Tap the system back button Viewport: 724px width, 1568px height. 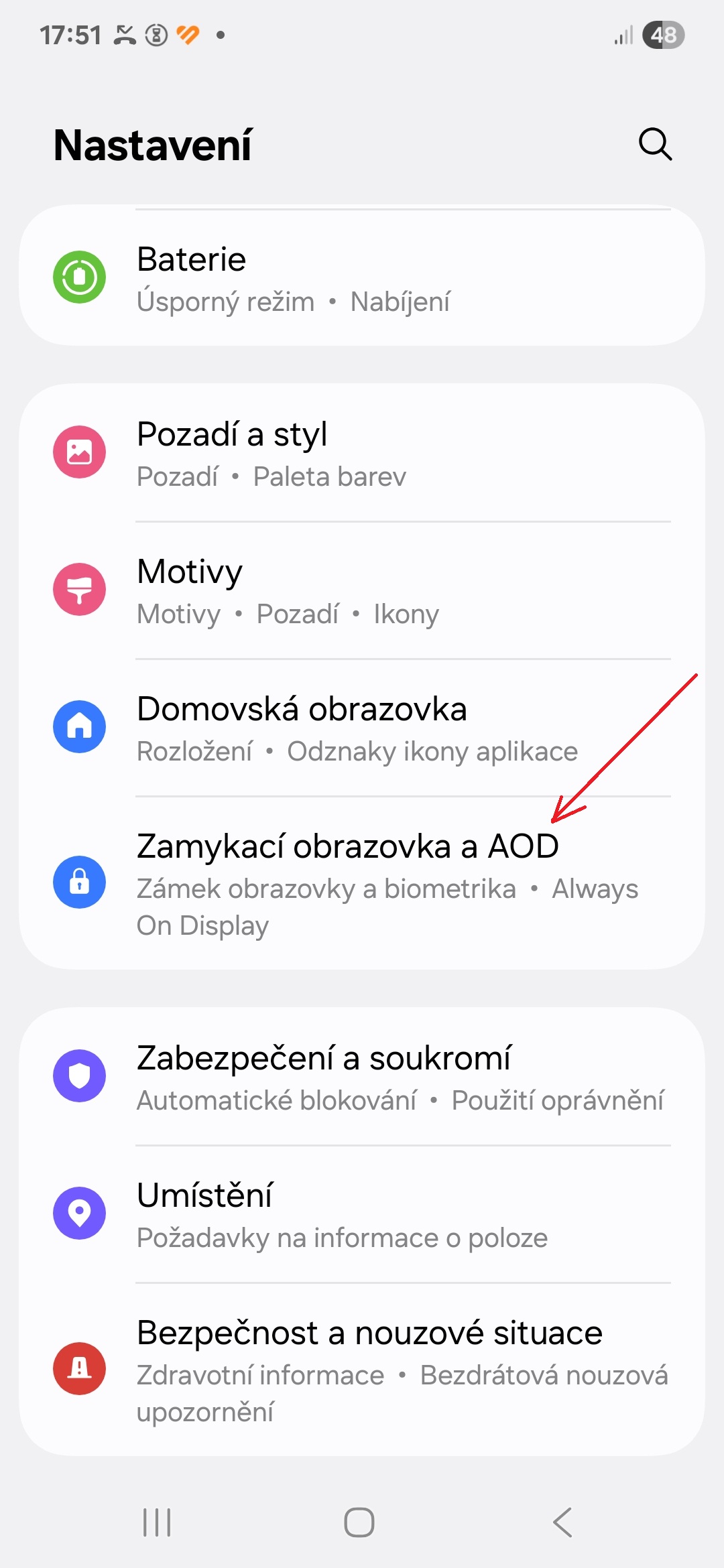pyautogui.click(x=563, y=1522)
